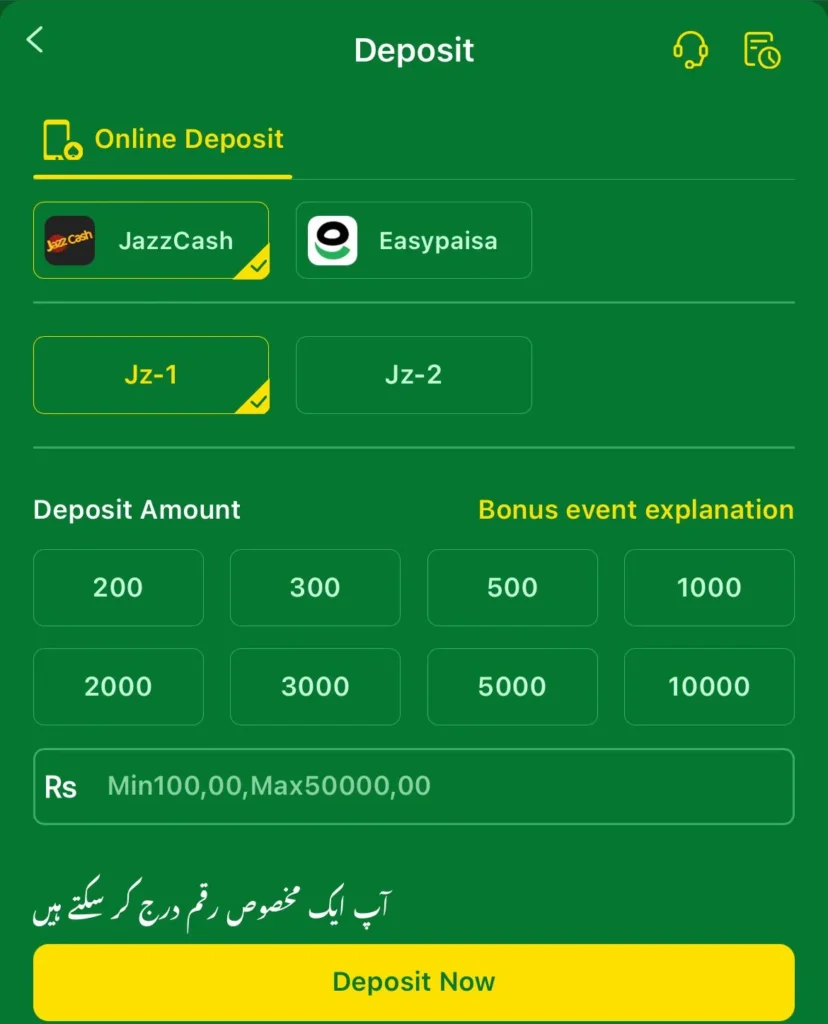This screenshot has width=828, height=1024.
Task: Tap the Deposit Now button
Action: (x=414, y=982)
